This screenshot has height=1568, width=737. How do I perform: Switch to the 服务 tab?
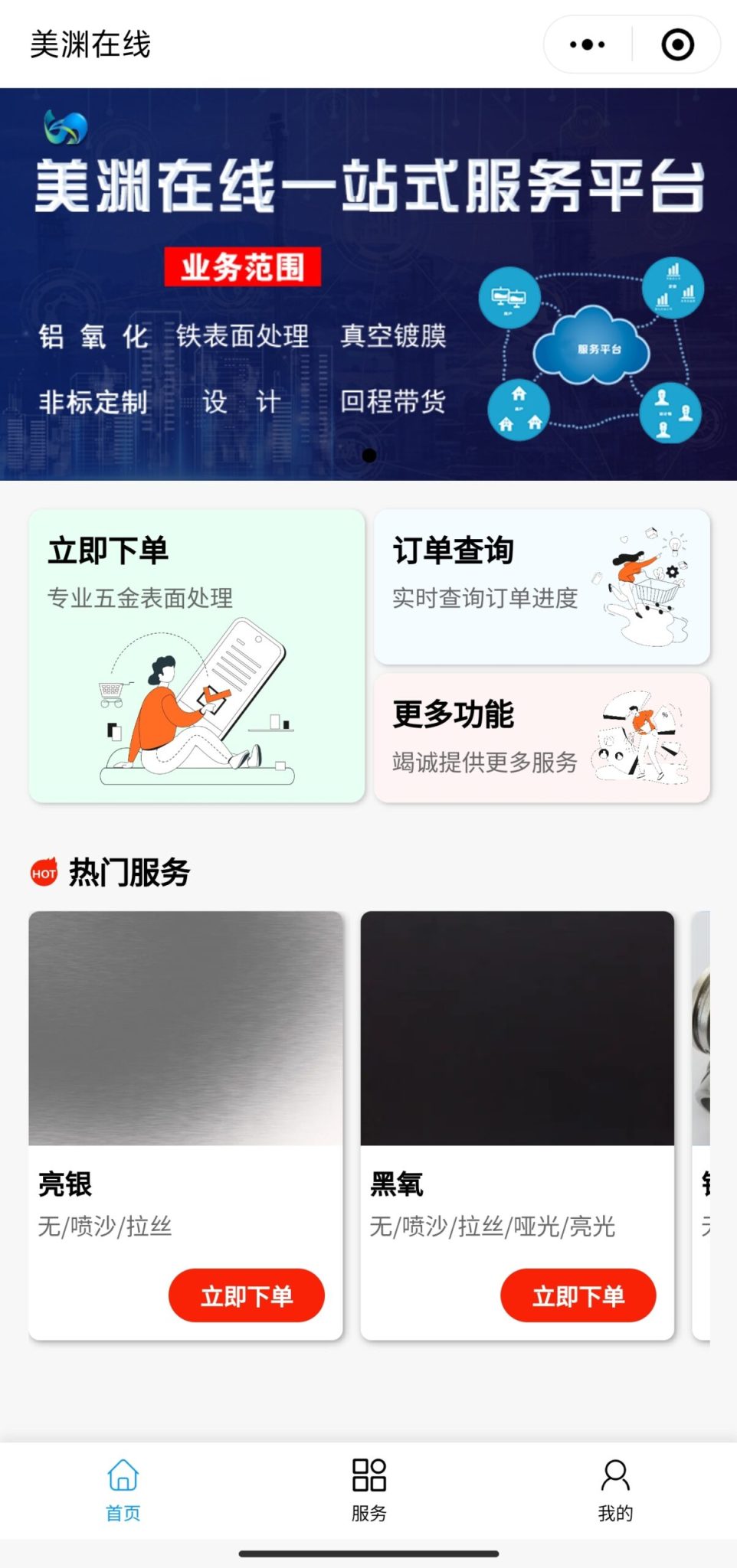coord(368,1490)
